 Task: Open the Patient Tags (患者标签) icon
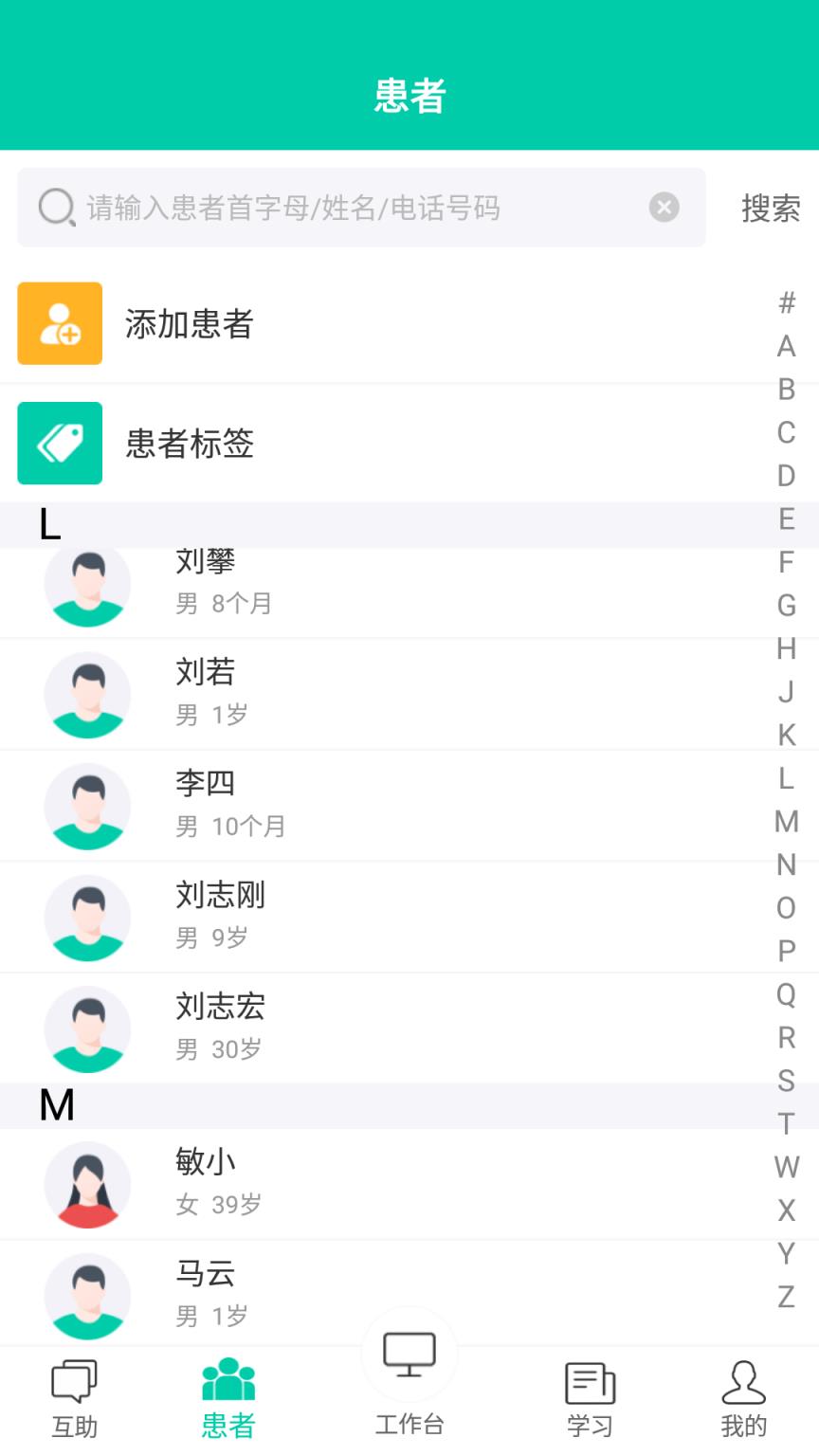point(60,444)
